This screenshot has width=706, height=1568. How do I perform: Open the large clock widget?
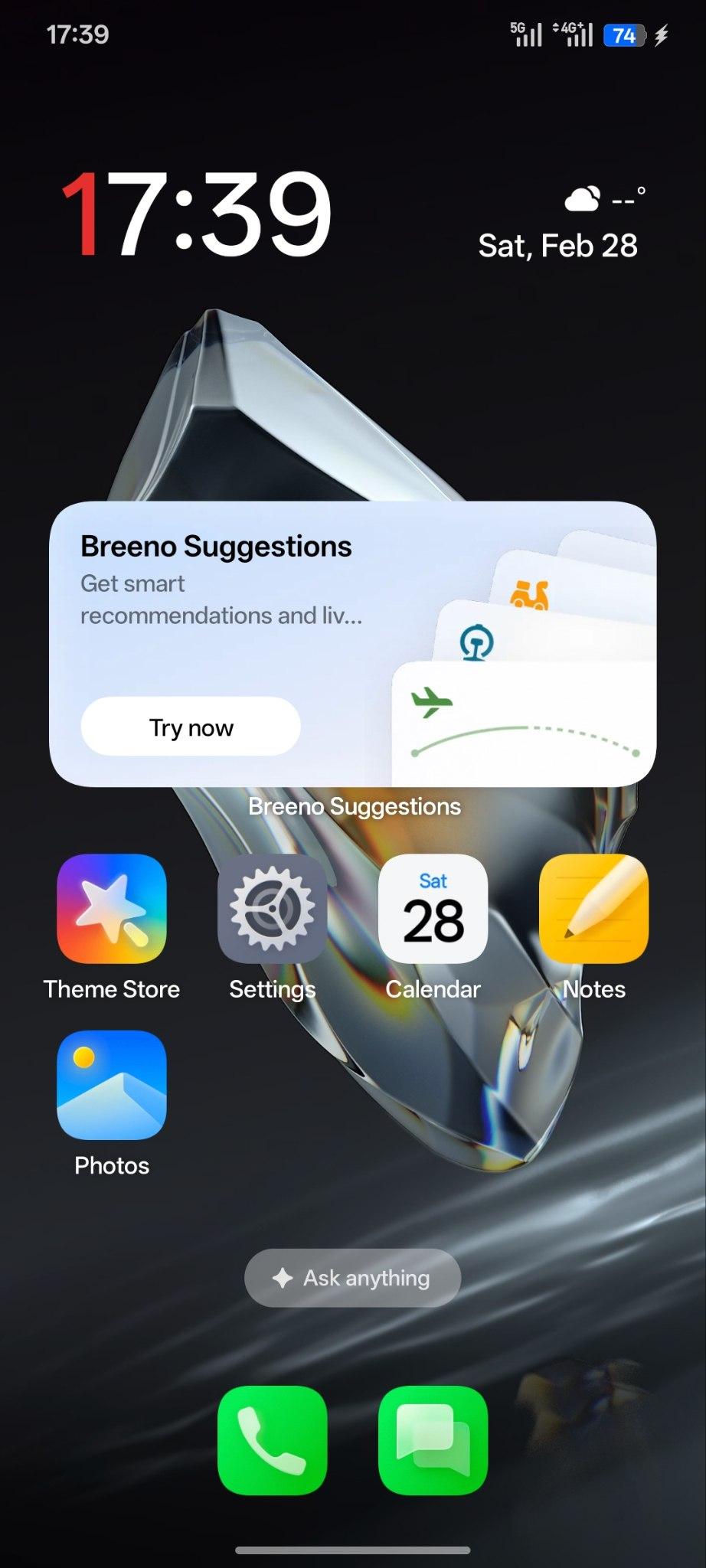[197, 214]
